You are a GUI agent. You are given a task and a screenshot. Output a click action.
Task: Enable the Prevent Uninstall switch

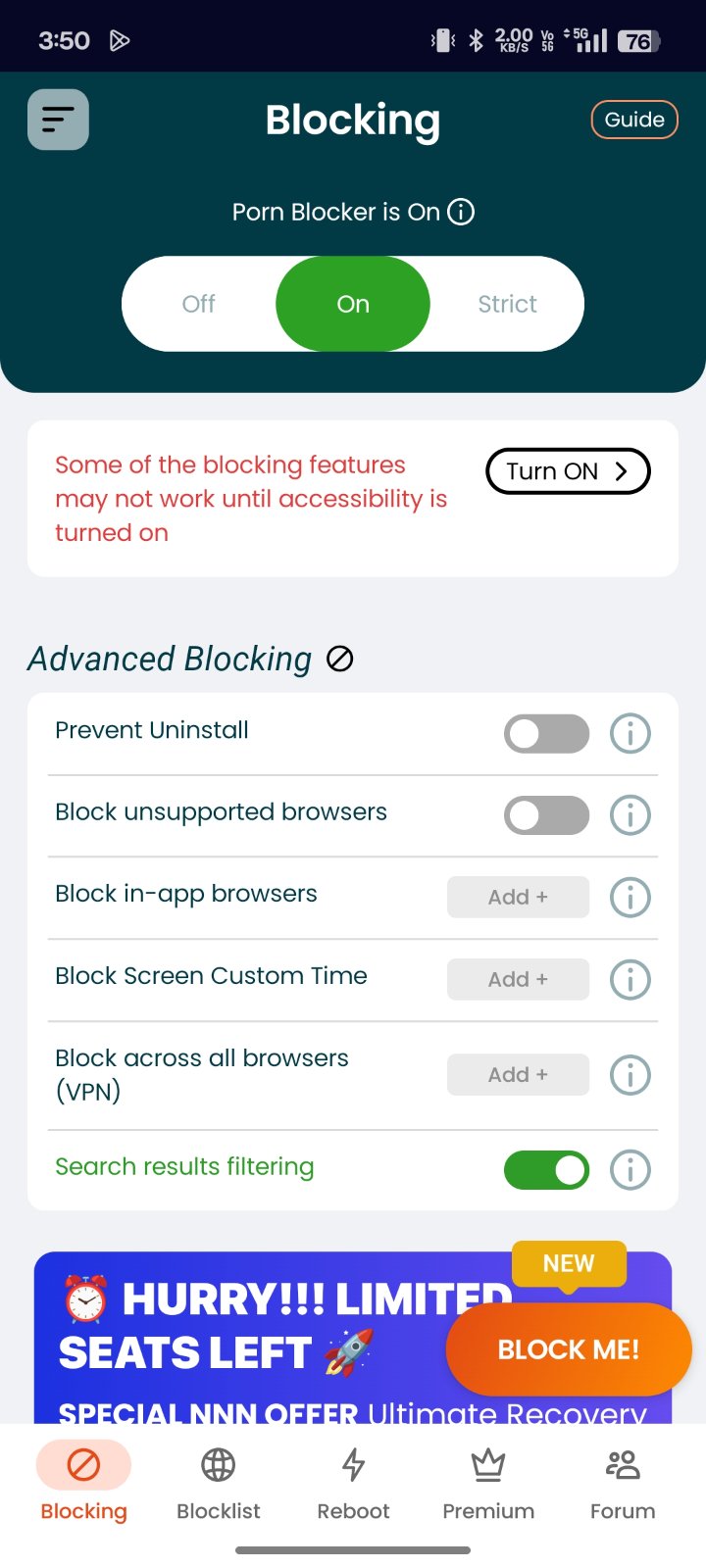tap(546, 733)
